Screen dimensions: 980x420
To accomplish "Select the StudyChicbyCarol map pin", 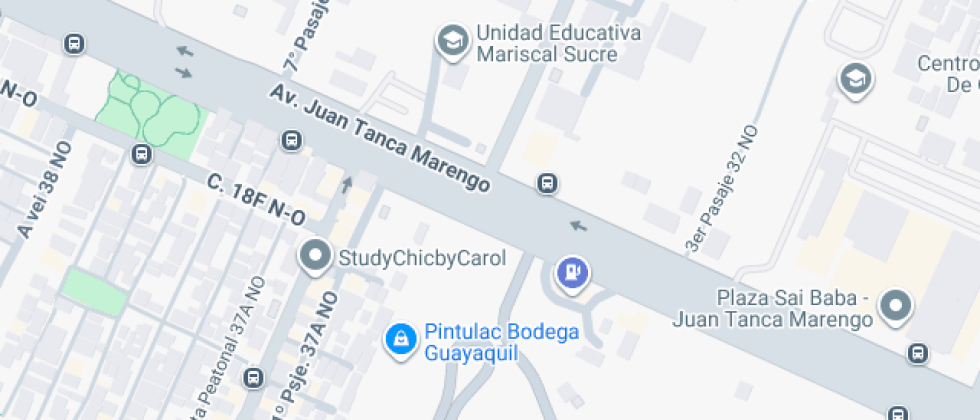I will (x=316, y=256).
